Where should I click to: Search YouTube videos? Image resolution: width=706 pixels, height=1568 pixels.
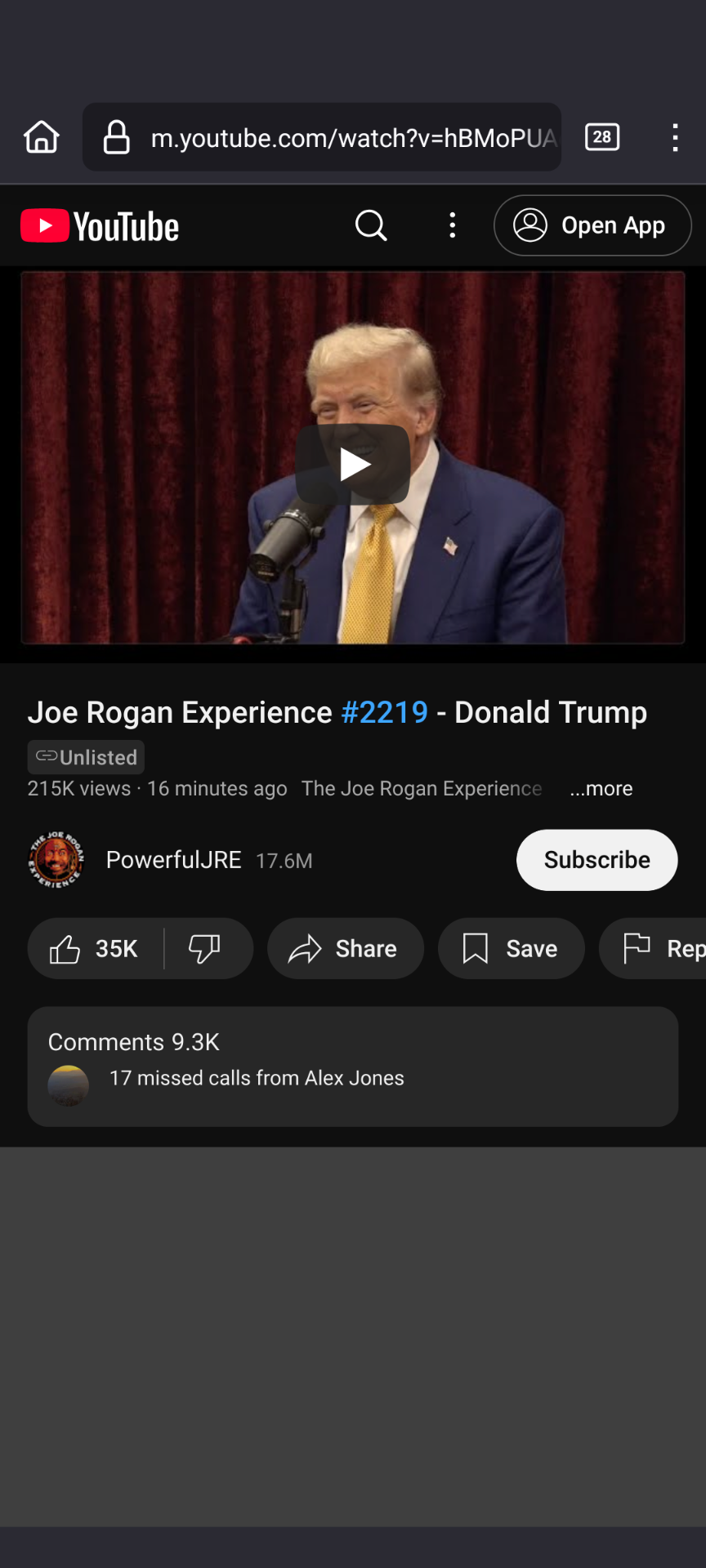pyautogui.click(x=371, y=225)
